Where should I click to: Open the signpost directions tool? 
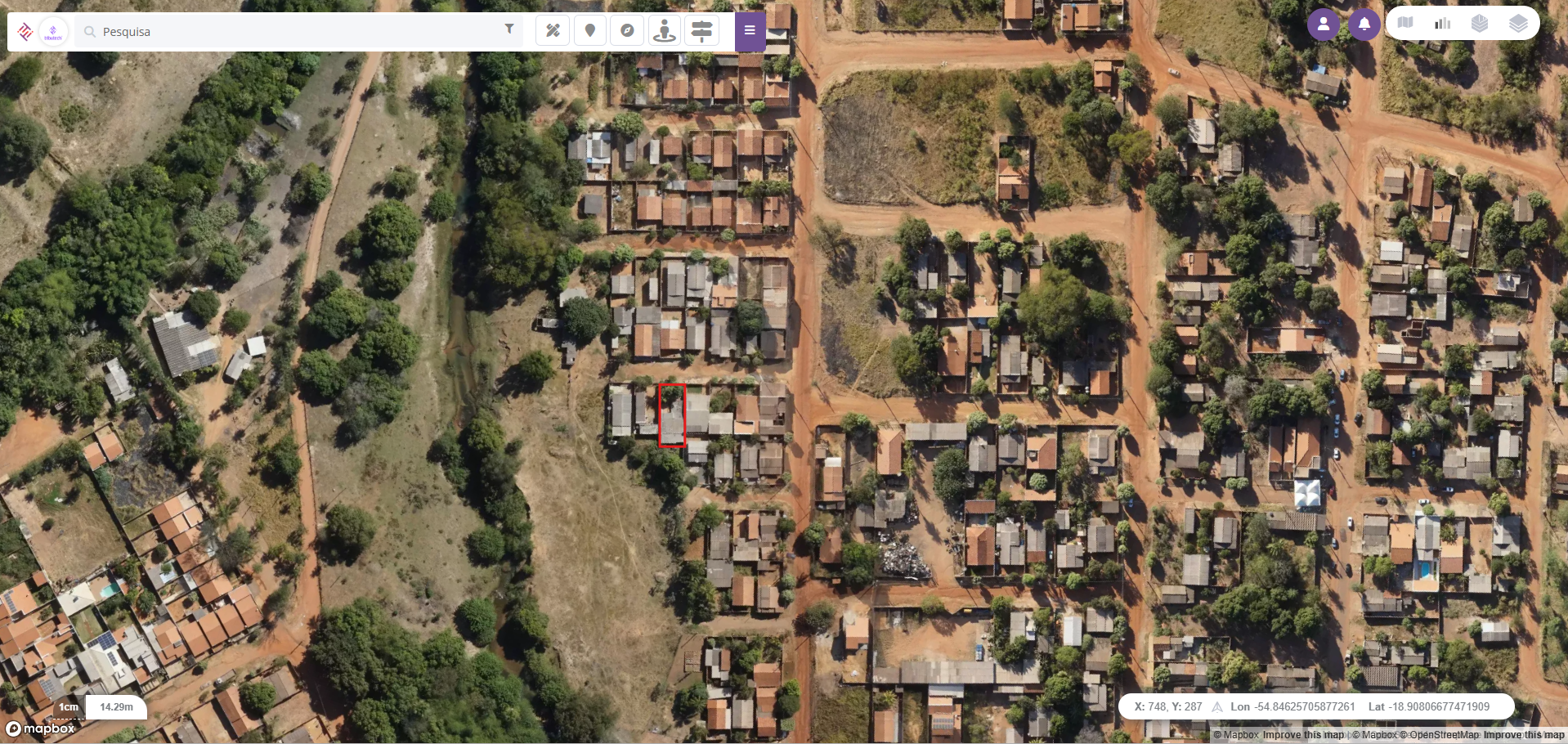click(701, 31)
